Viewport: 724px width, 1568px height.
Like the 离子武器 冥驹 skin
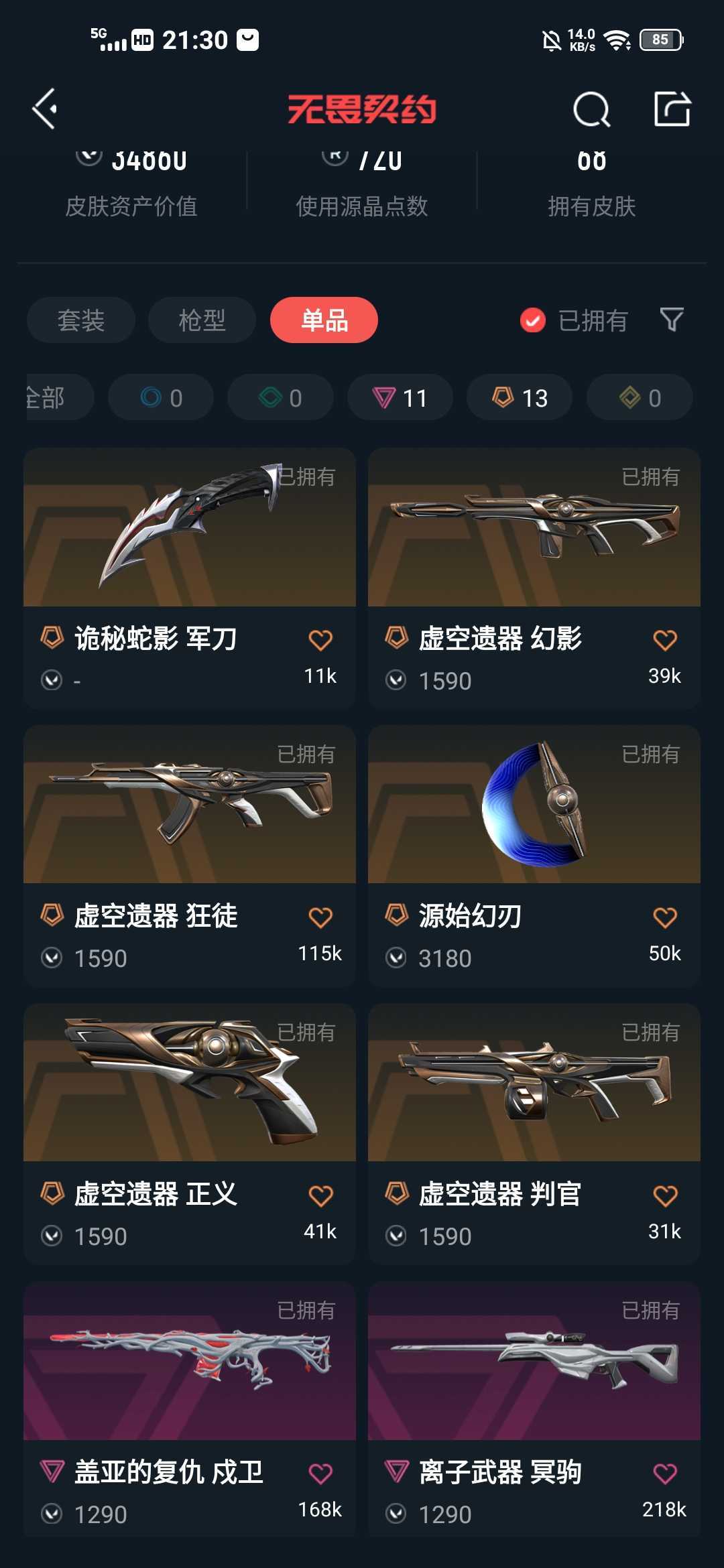[x=665, y=1474]
